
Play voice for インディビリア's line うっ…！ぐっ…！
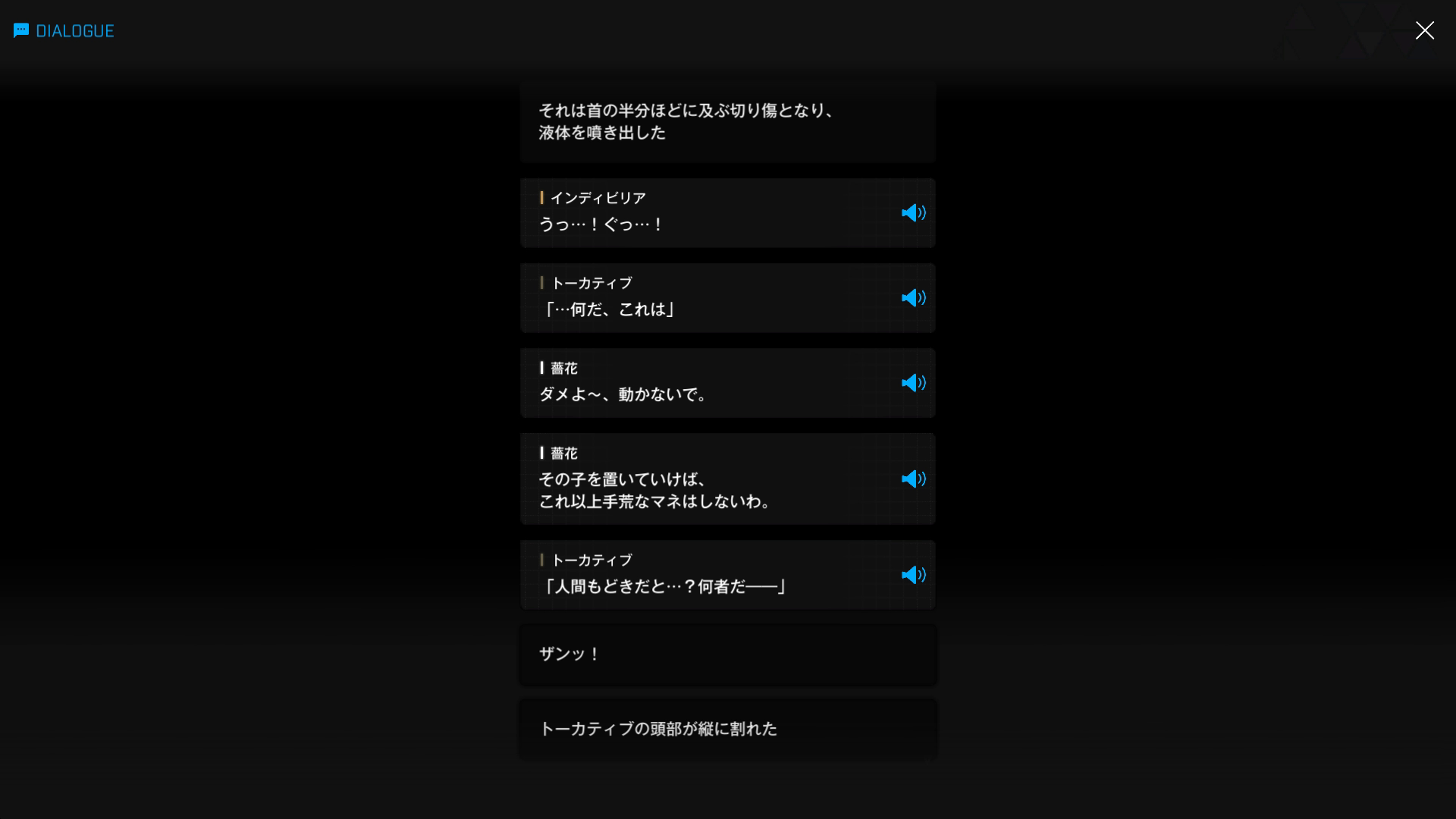[913, 213]
